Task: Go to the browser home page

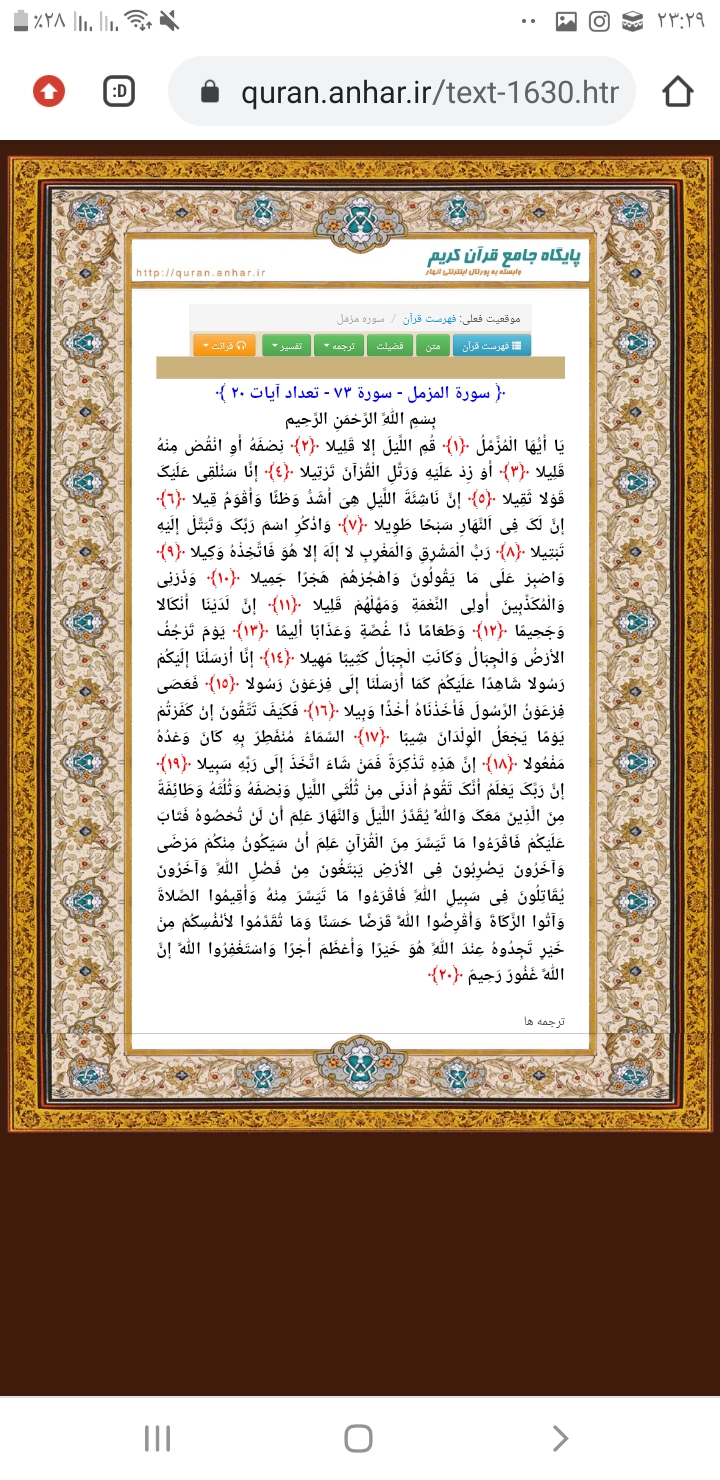Action: click(677, 93)
